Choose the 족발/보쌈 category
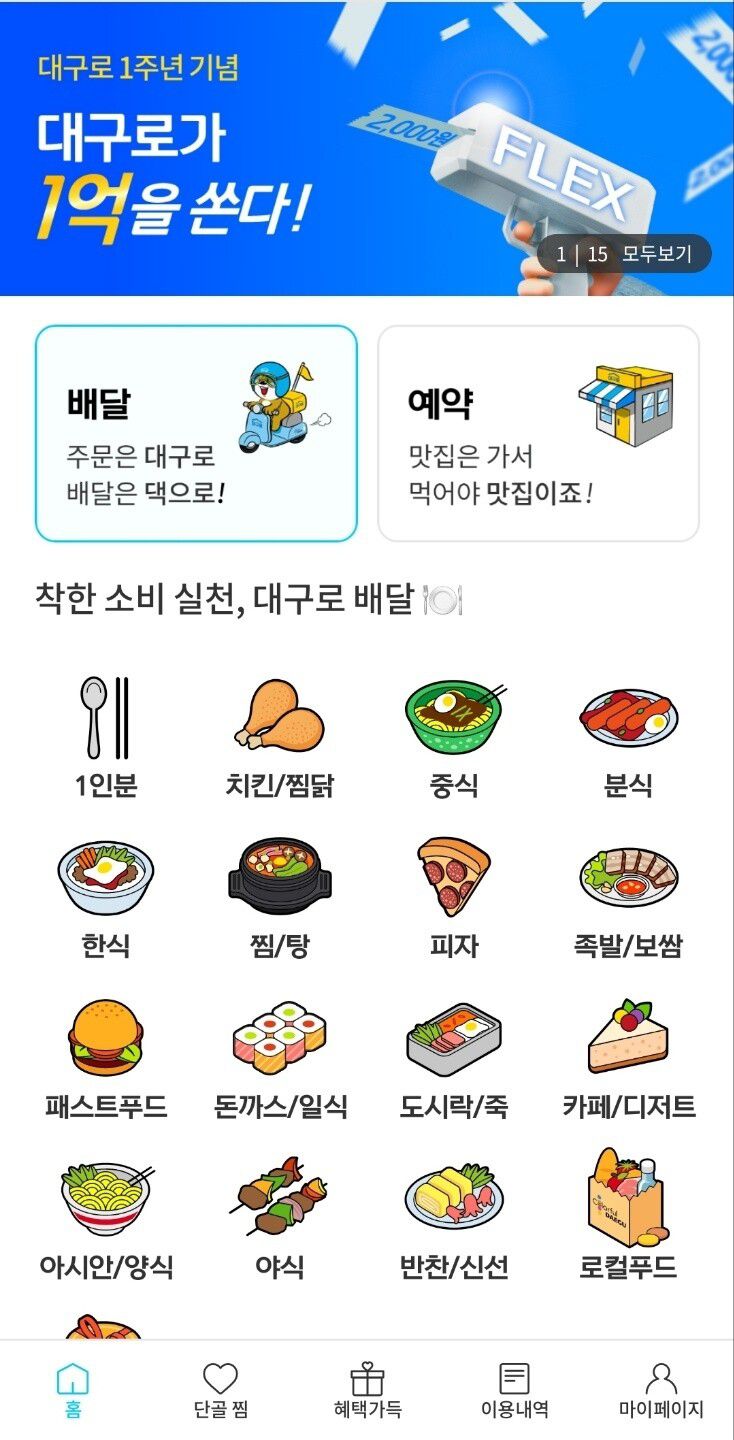Image resolution: width=734 pixels, height=1440 pixels. click(628, 897)
